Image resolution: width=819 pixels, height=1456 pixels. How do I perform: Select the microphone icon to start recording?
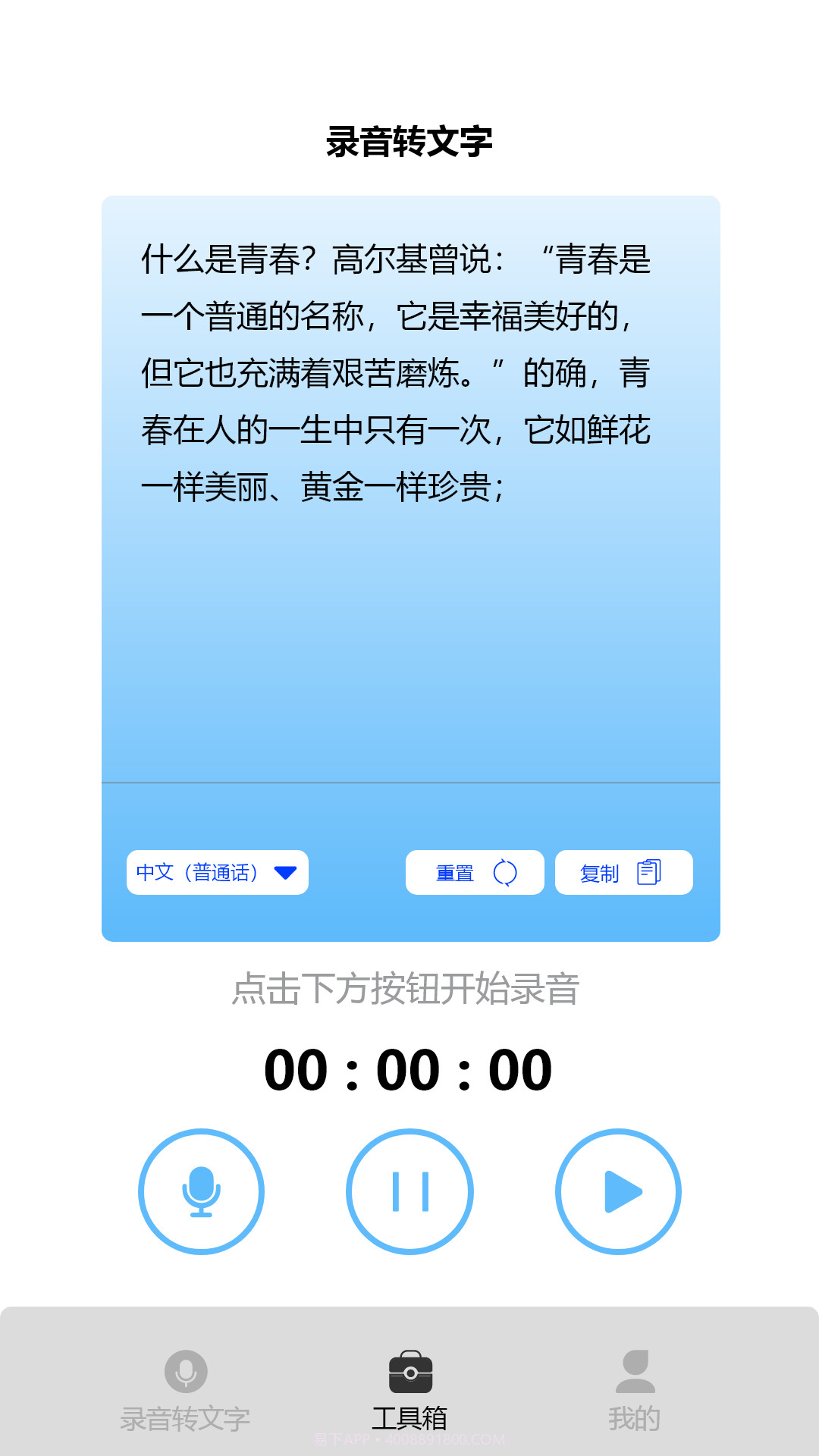201,1191
